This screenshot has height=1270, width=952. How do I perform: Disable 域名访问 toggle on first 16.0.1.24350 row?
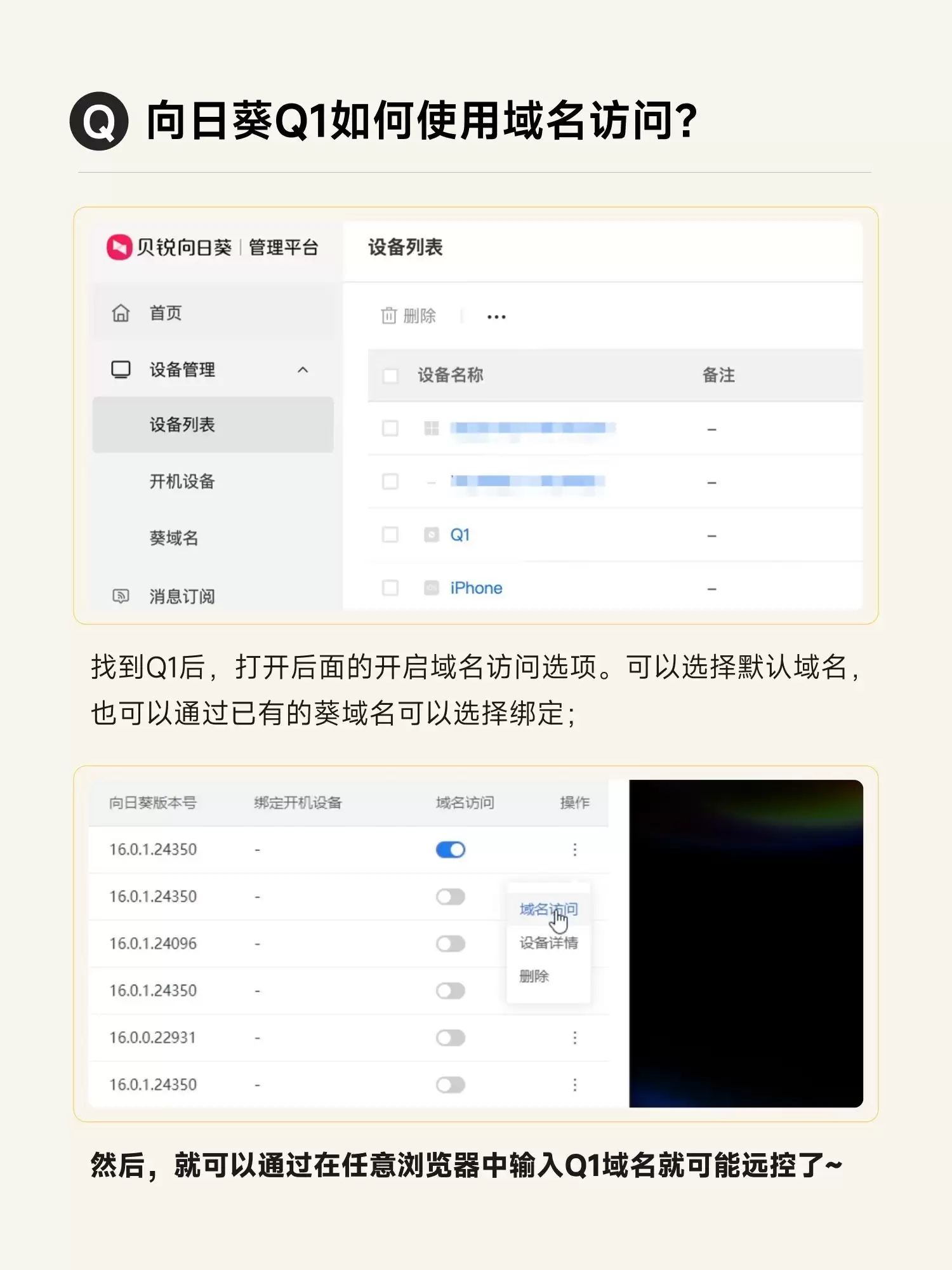[x=449, y=848]
